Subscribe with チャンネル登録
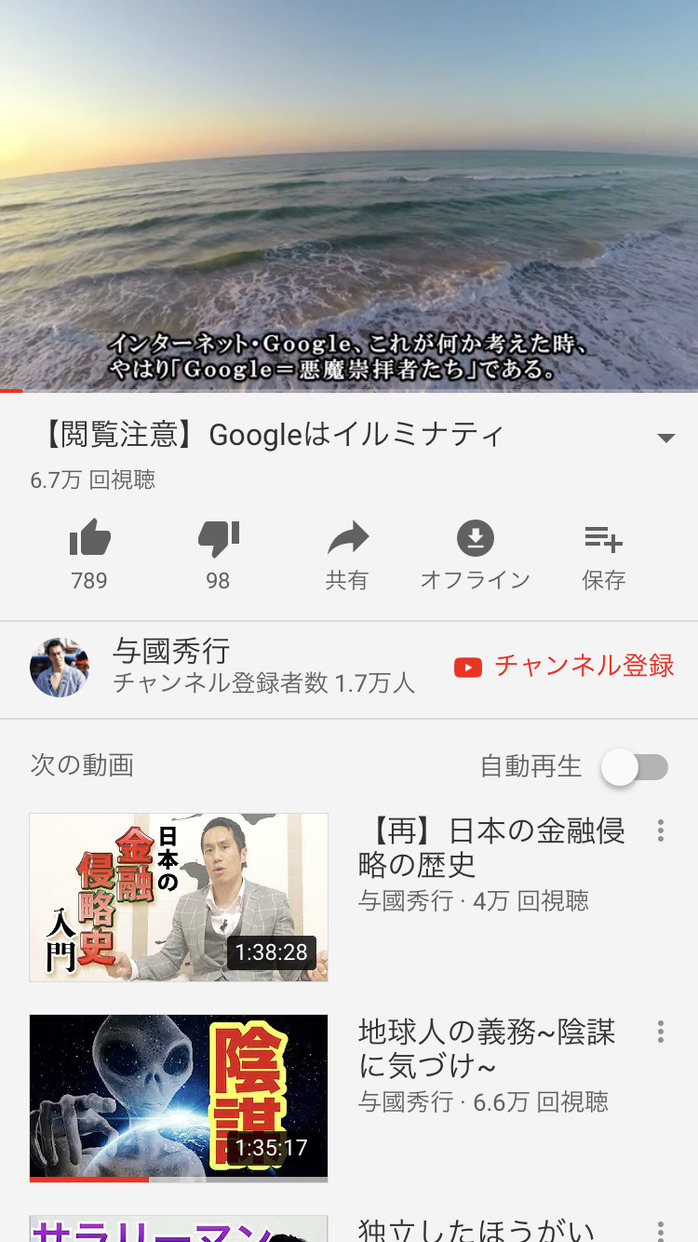 564,666
